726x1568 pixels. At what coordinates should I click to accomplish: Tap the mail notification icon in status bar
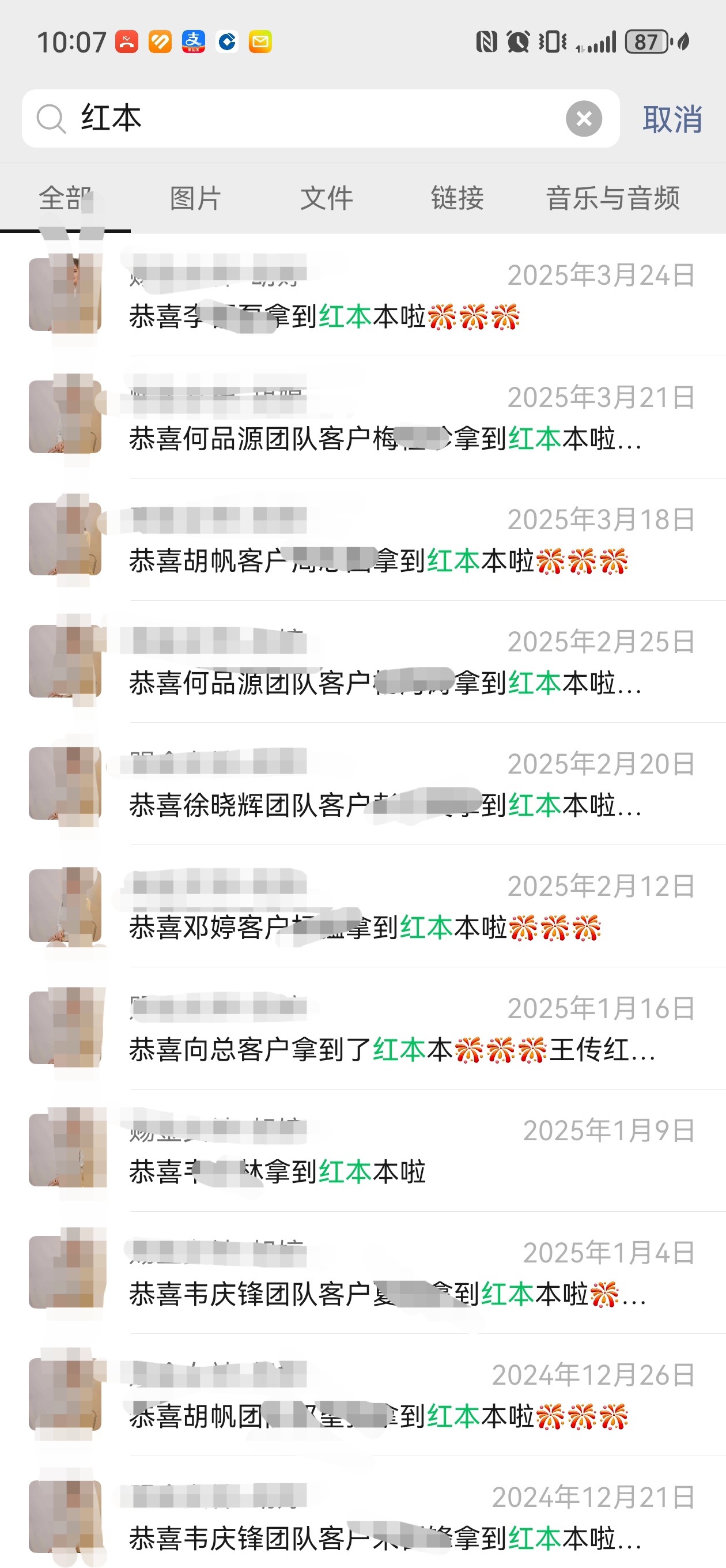(260, 42)
